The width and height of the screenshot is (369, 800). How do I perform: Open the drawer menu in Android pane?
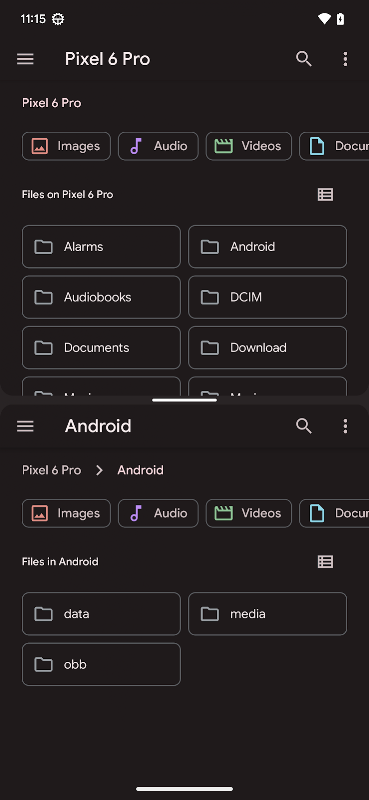[25, 426]
